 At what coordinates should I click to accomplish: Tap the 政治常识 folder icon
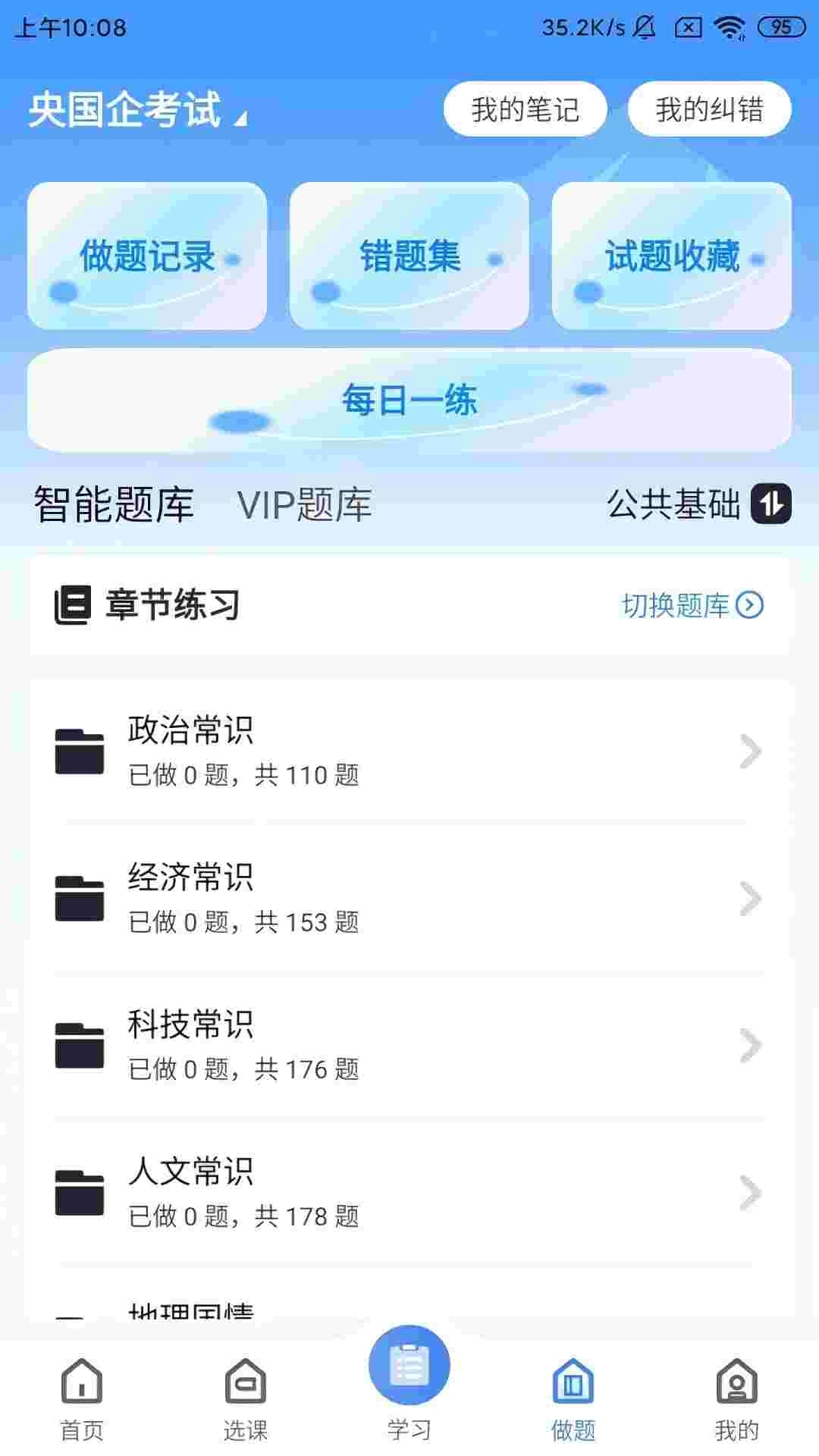click(x=79, y=751)
